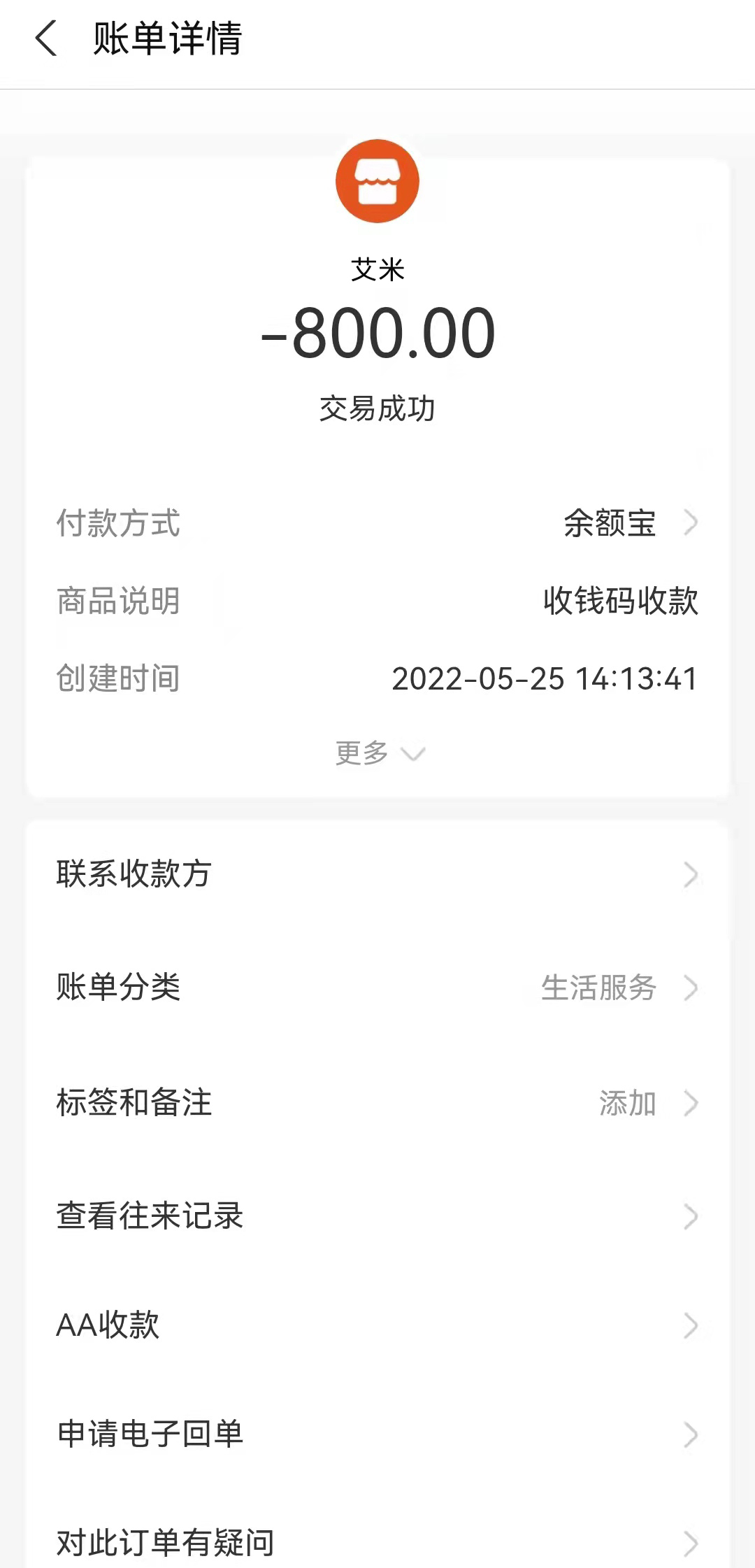Open 对此订单有疑问
The image size is (755, 1568).
point(377,1542)
